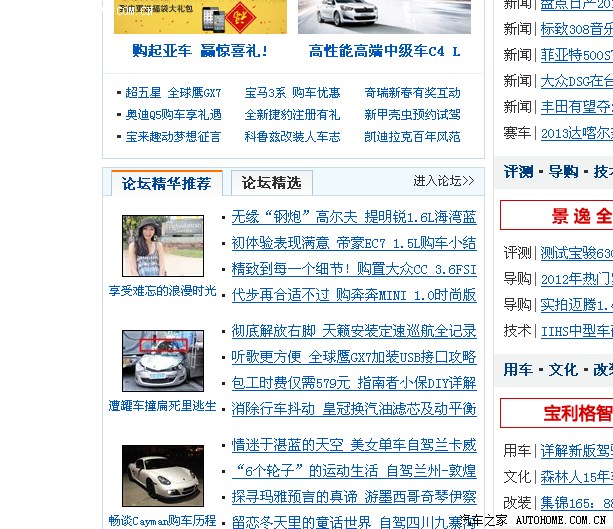View the 畅谈Cayman购车历程 car thumbnail

[162, 476]
